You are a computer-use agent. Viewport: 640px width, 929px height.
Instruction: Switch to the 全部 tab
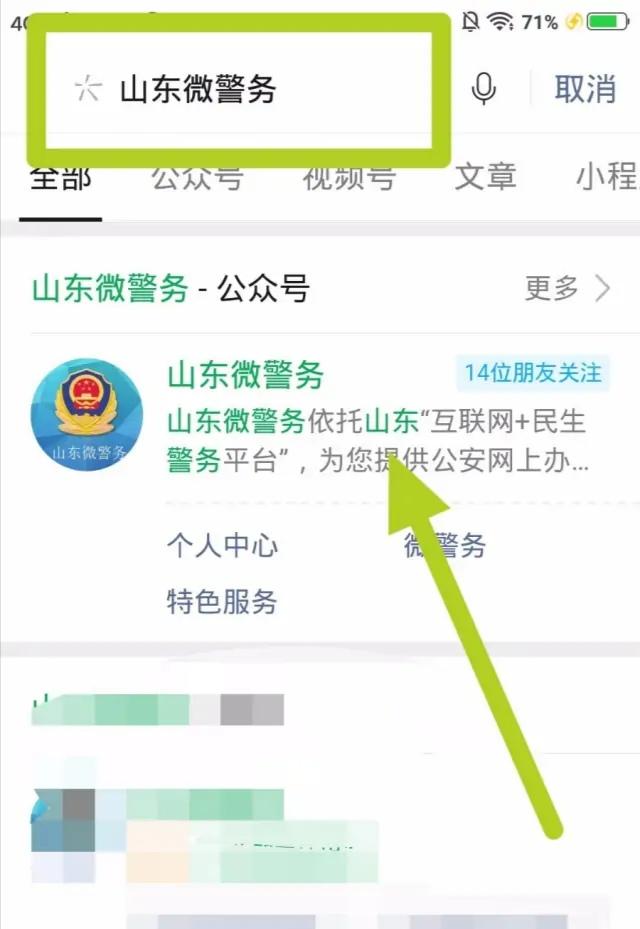pos(60,180)
